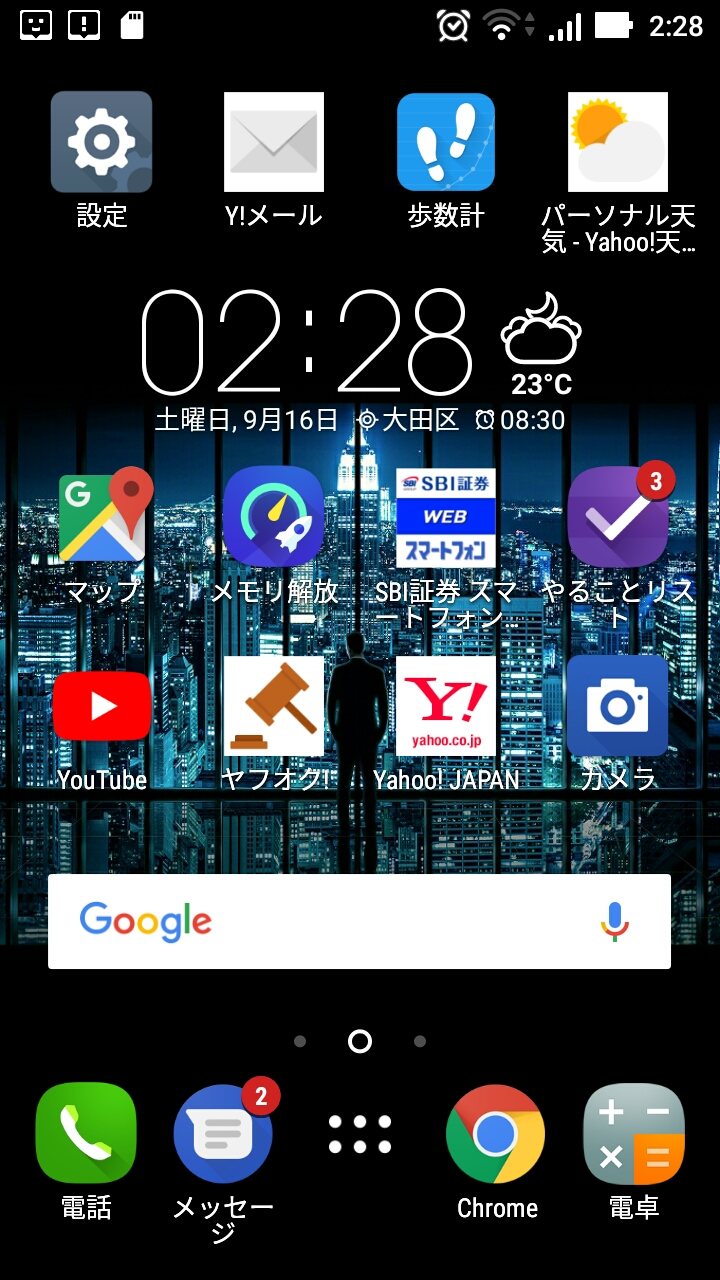Launch the カメラ camera app
The height and width of the screenshot is (1280, 720).
click(617, 706)
